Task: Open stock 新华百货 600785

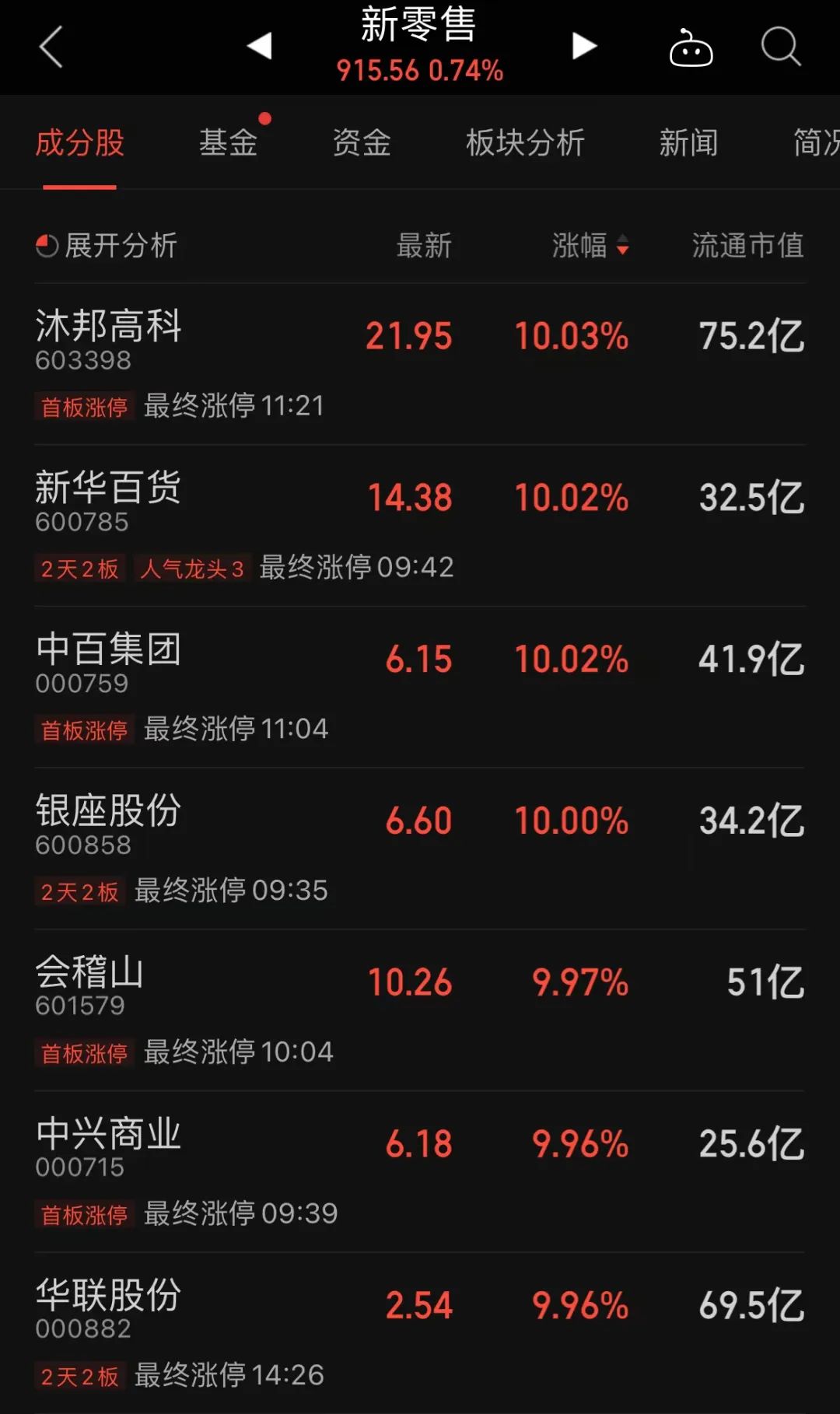Action: pos(109,499)
